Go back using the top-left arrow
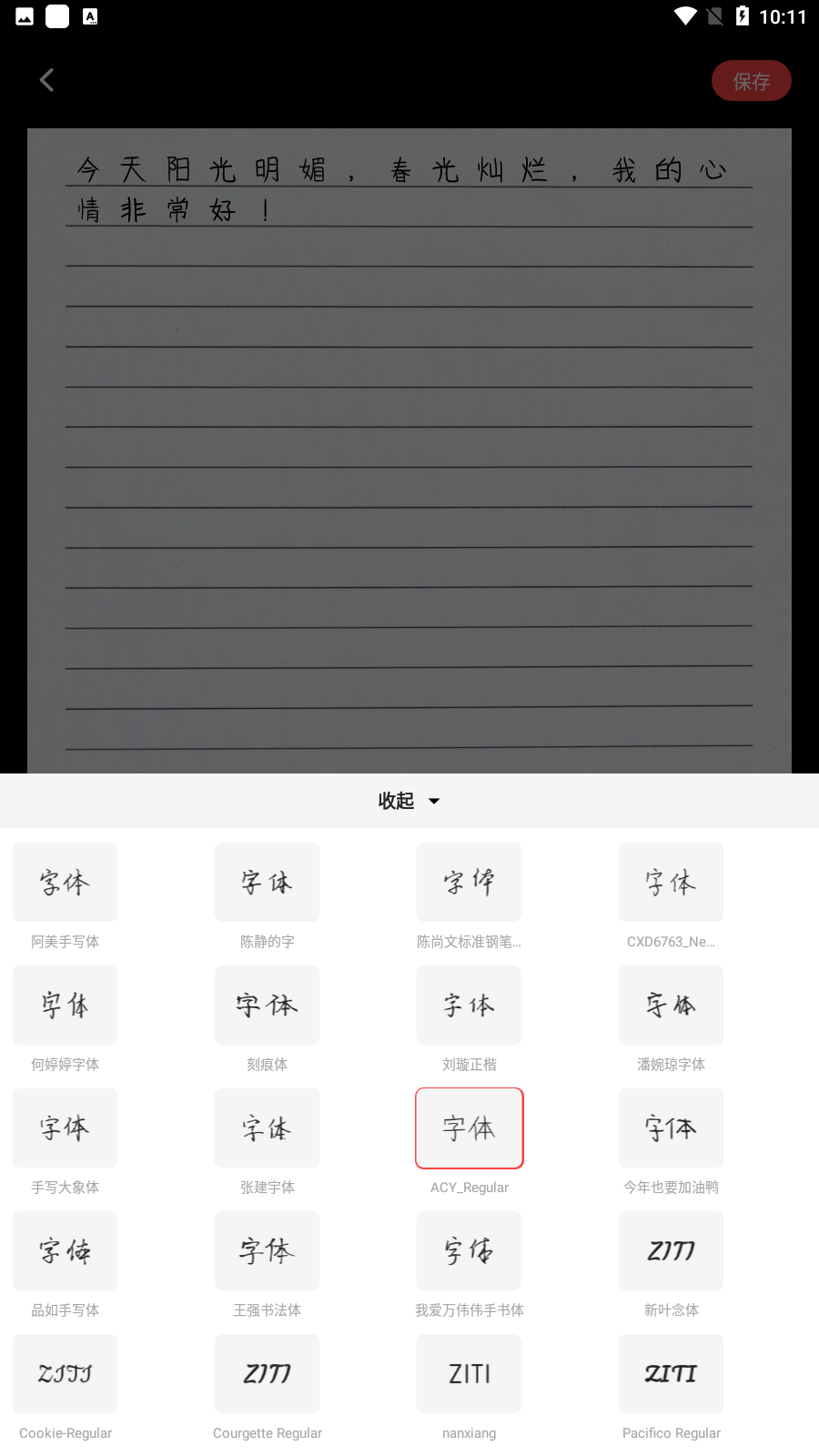The image size is (819, 1456). (47, 80)
